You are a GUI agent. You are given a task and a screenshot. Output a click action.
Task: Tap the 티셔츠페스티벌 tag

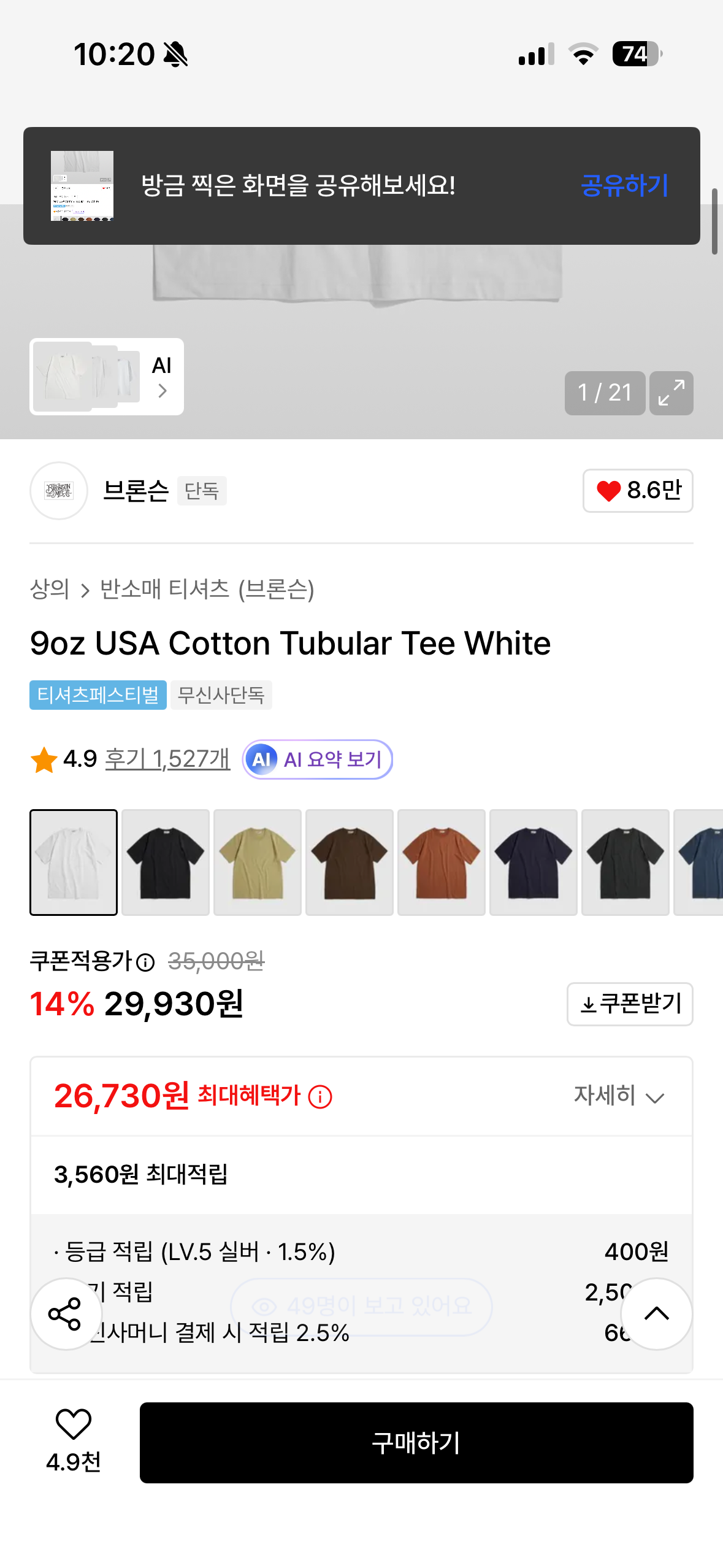pos(98,695)
